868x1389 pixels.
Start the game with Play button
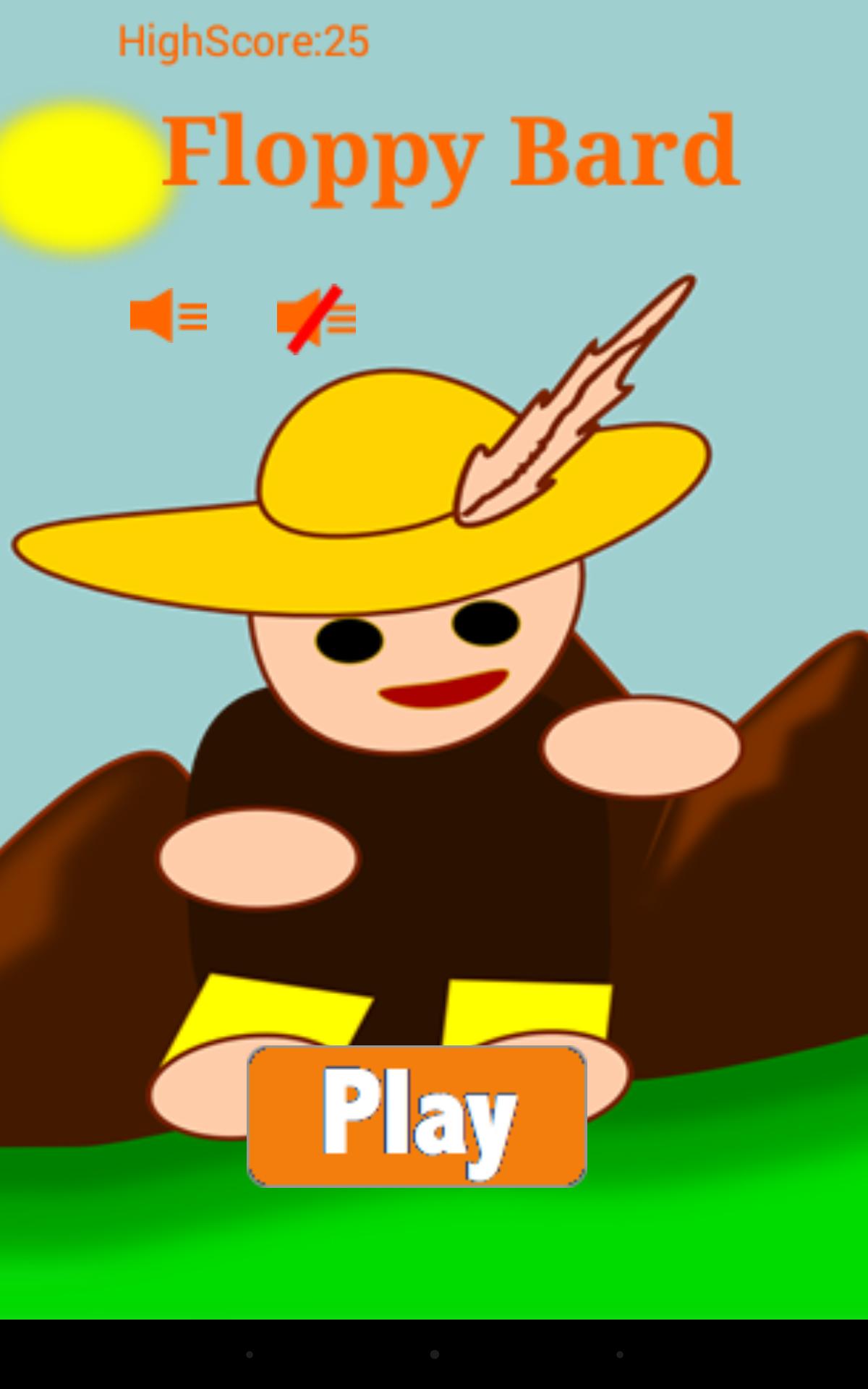click(417, 1116)
